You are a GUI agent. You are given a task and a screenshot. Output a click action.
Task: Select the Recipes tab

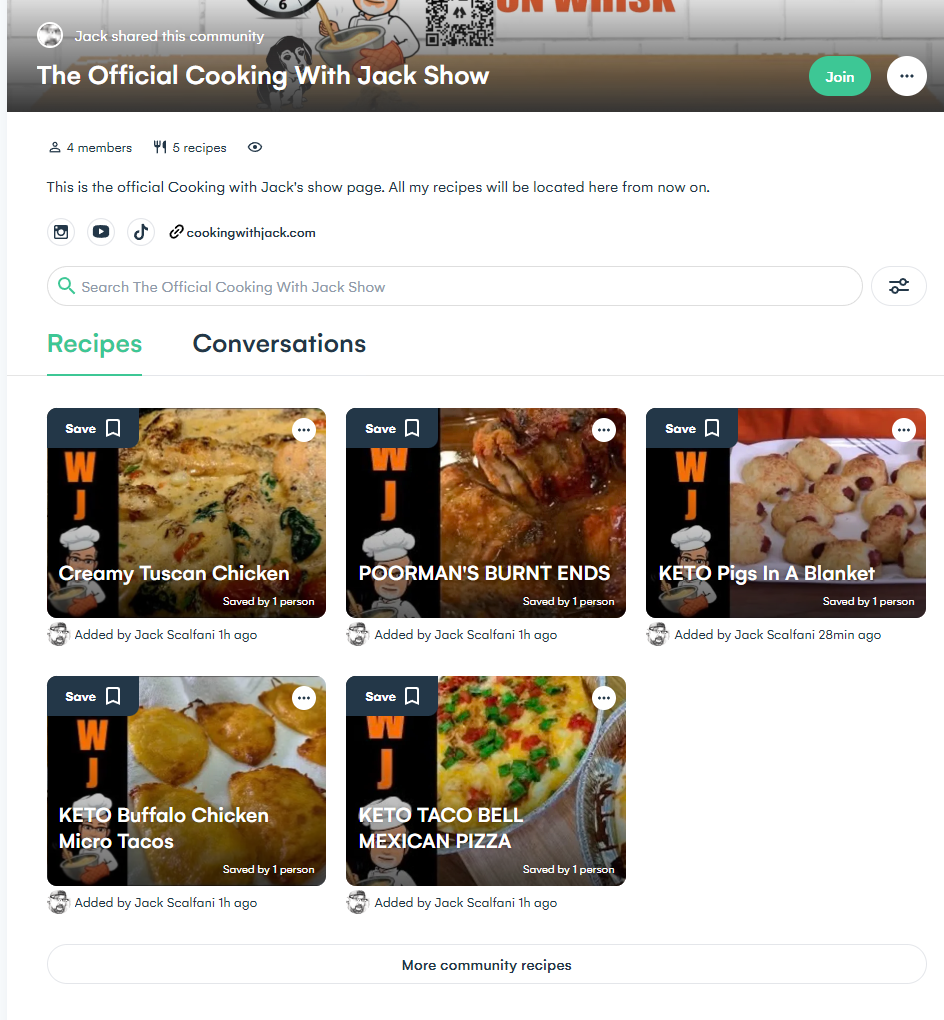pos(94,344)
